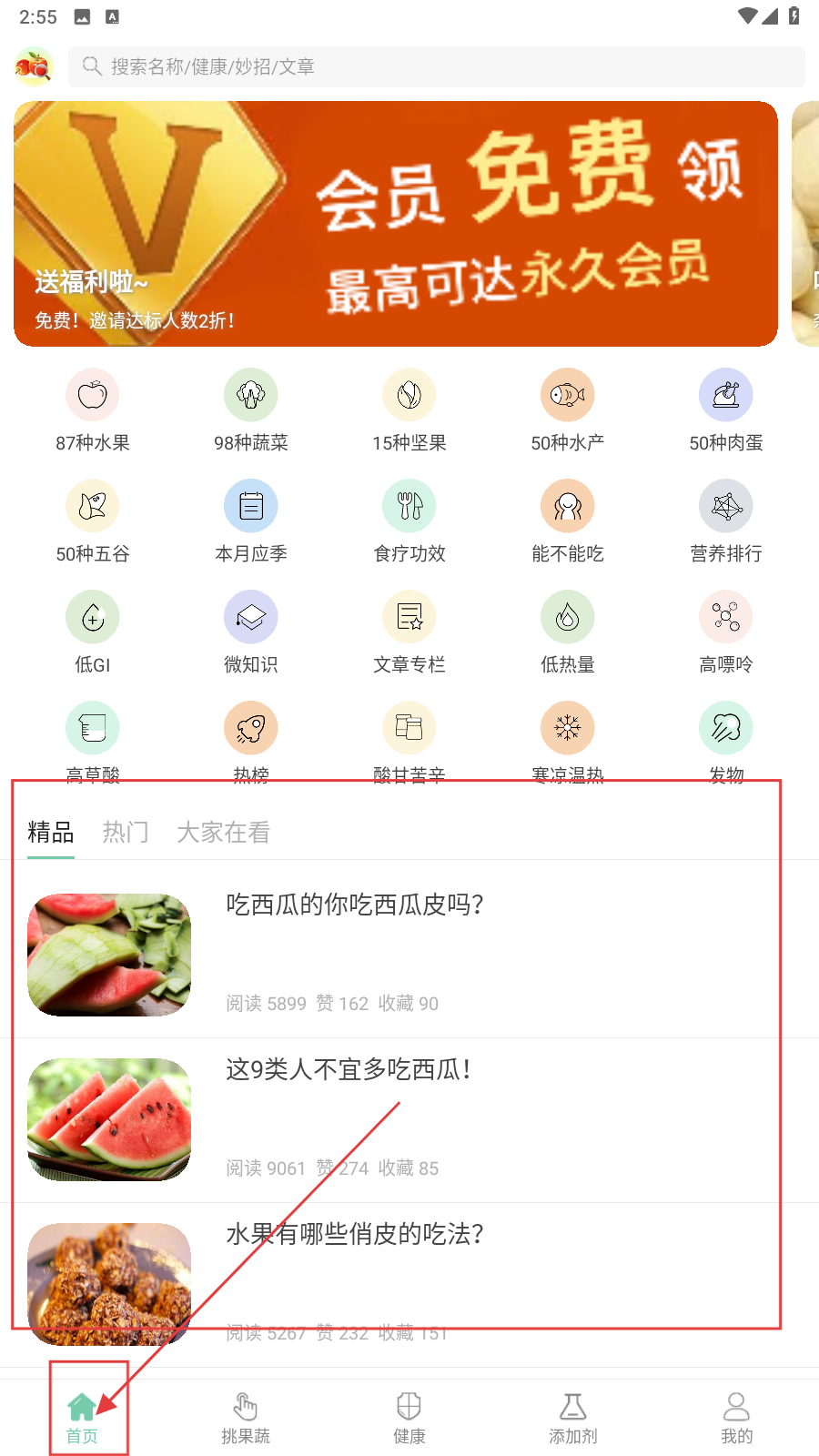Switch to the 热门 tab
Image resolution: width=819 pixels, height=1456 pixels.
pos(126,832)
